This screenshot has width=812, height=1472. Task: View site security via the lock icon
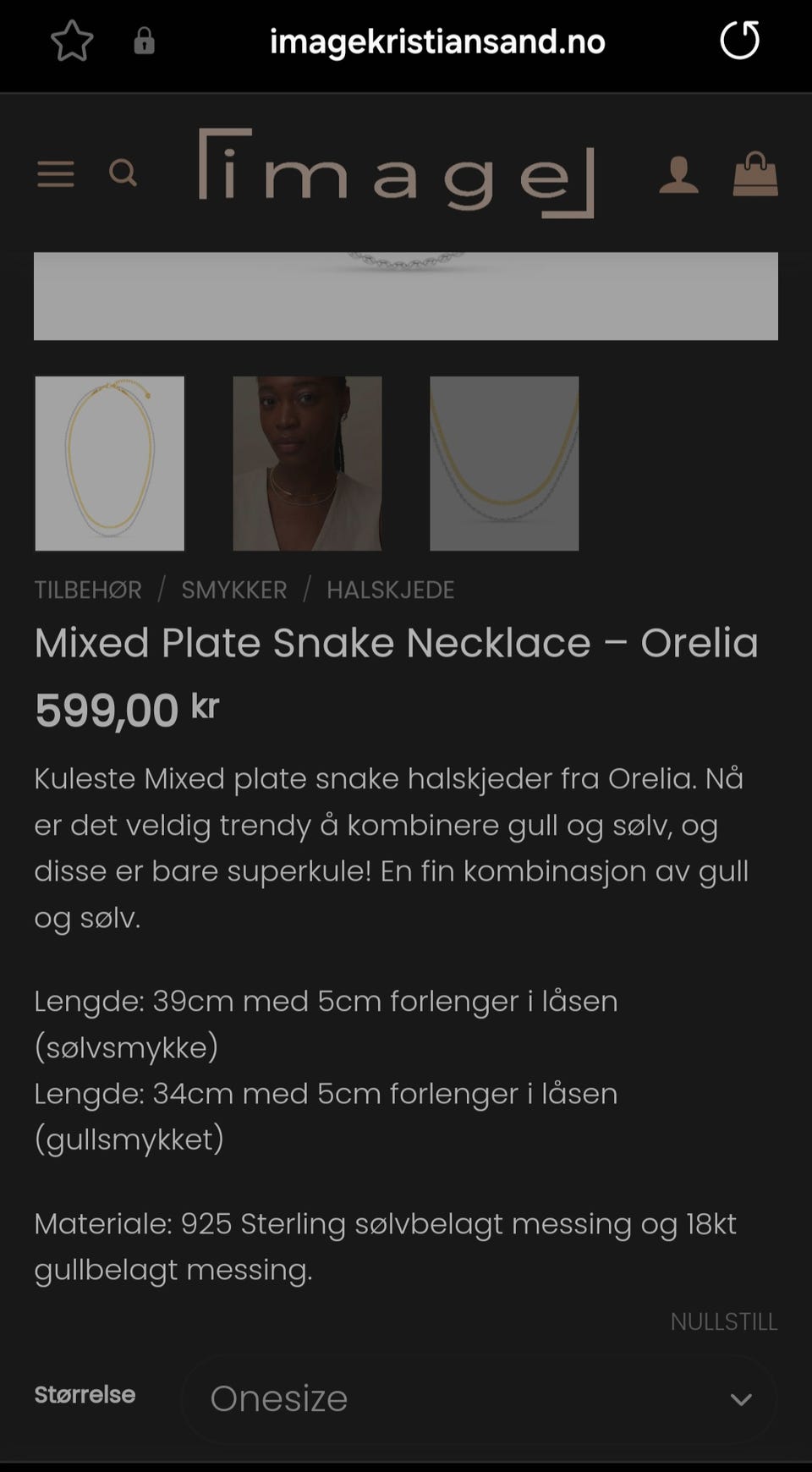[144, 41]
